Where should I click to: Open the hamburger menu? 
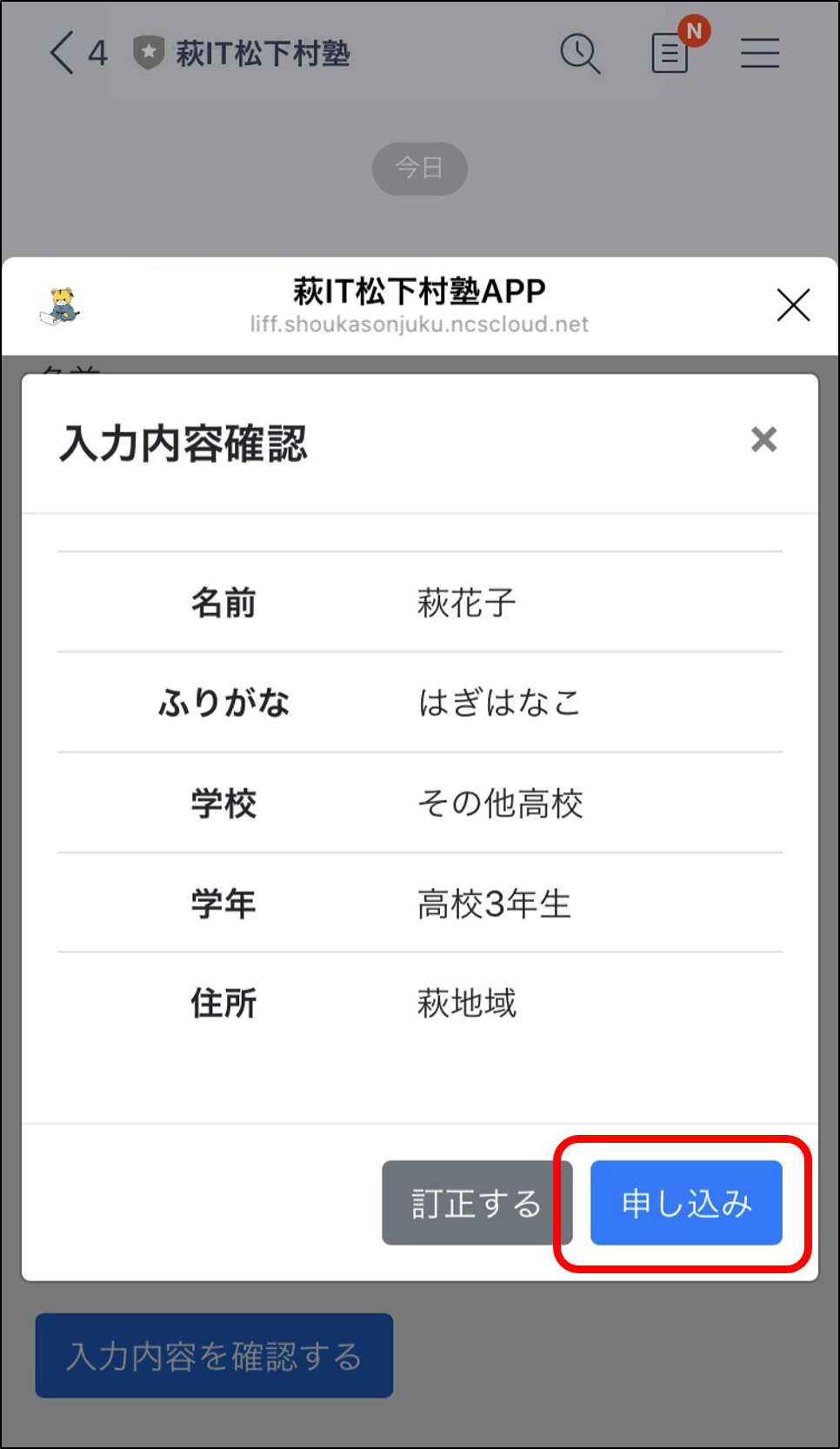click(760, 53)
